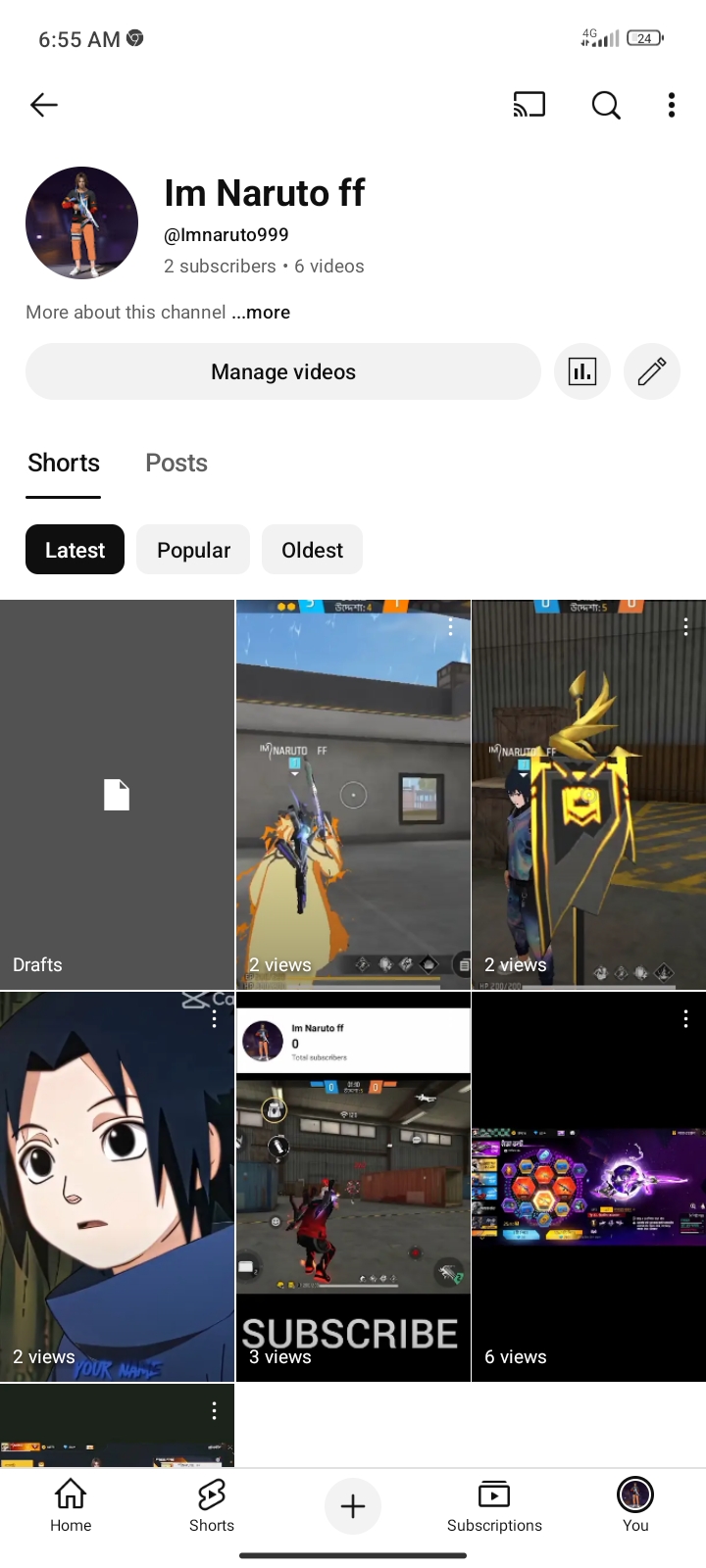This screenshot has height=1568, width=706.
Task: Open channel search
Action: click(x=606, y=105)
